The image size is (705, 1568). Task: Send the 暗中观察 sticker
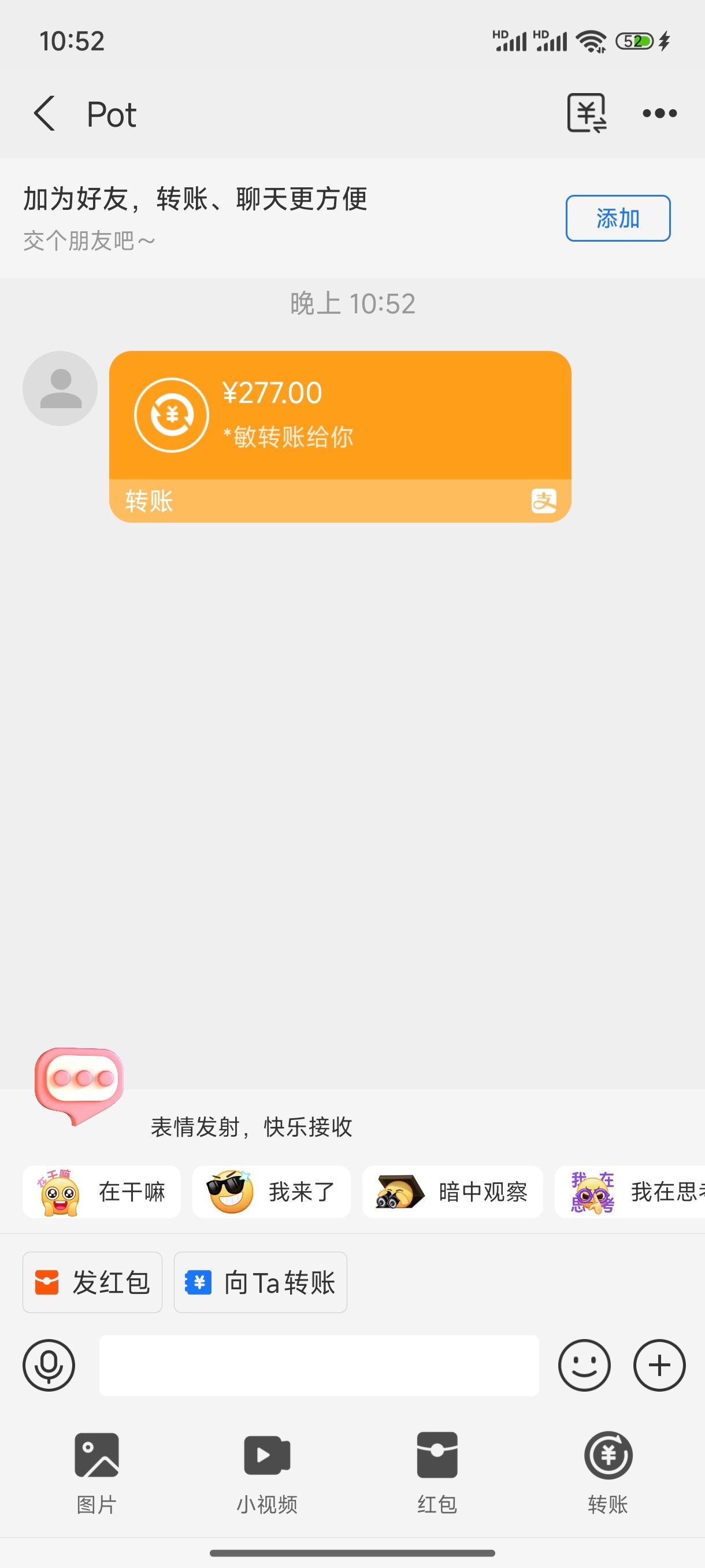point(452,1192)
